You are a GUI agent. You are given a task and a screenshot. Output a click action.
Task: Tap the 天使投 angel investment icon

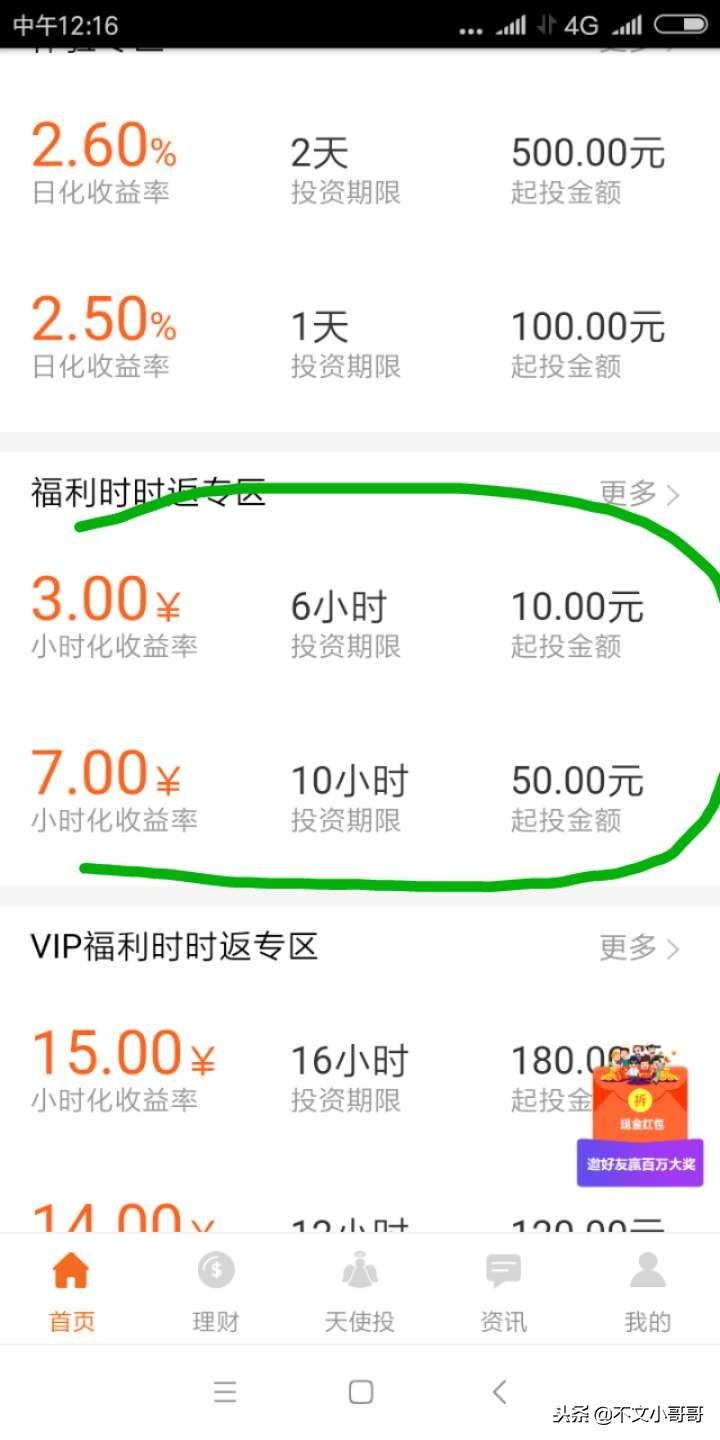(x=358, y=1268)
